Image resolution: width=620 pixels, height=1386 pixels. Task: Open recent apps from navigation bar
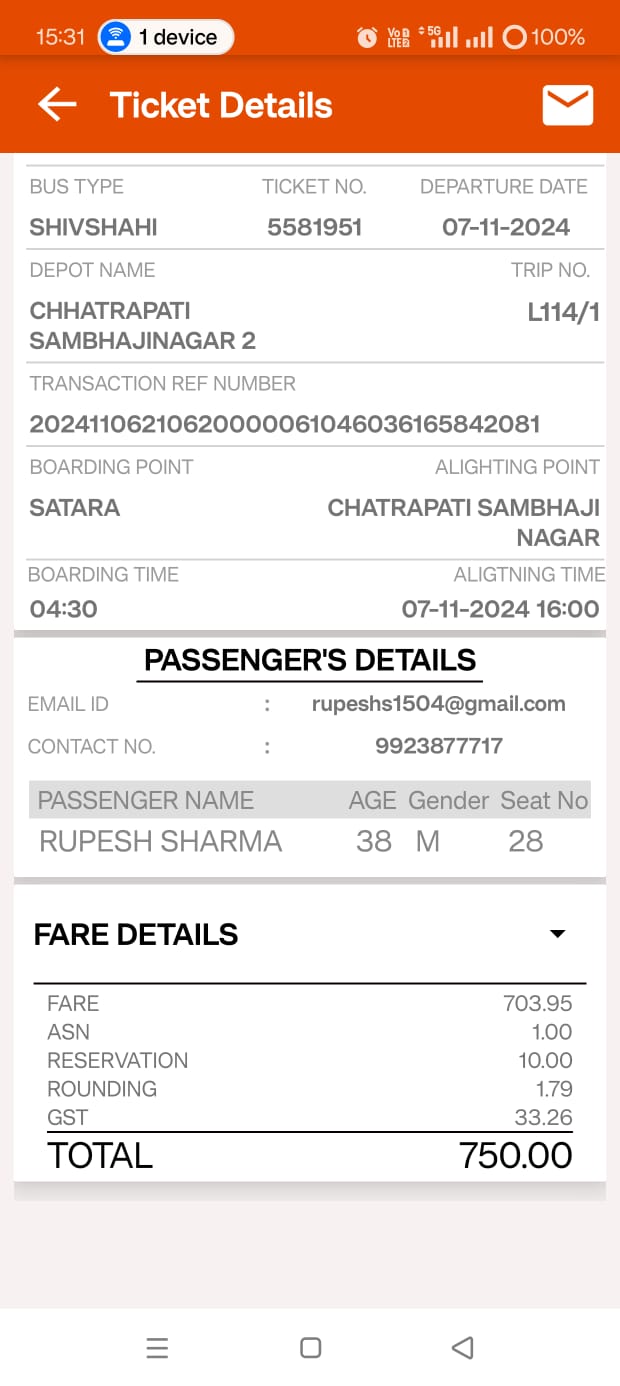(157, 1347)
